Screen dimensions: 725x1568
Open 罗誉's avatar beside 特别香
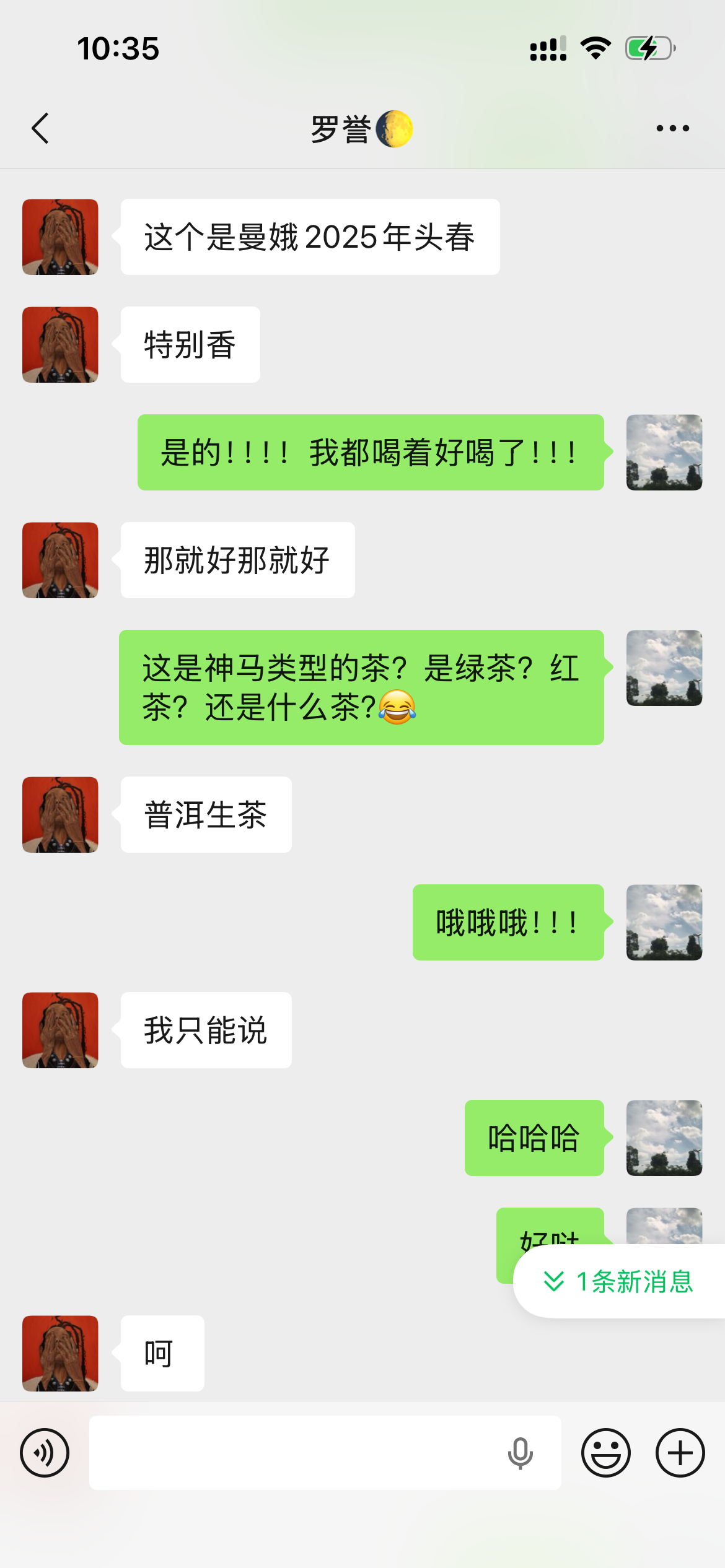tap(60, 345)
